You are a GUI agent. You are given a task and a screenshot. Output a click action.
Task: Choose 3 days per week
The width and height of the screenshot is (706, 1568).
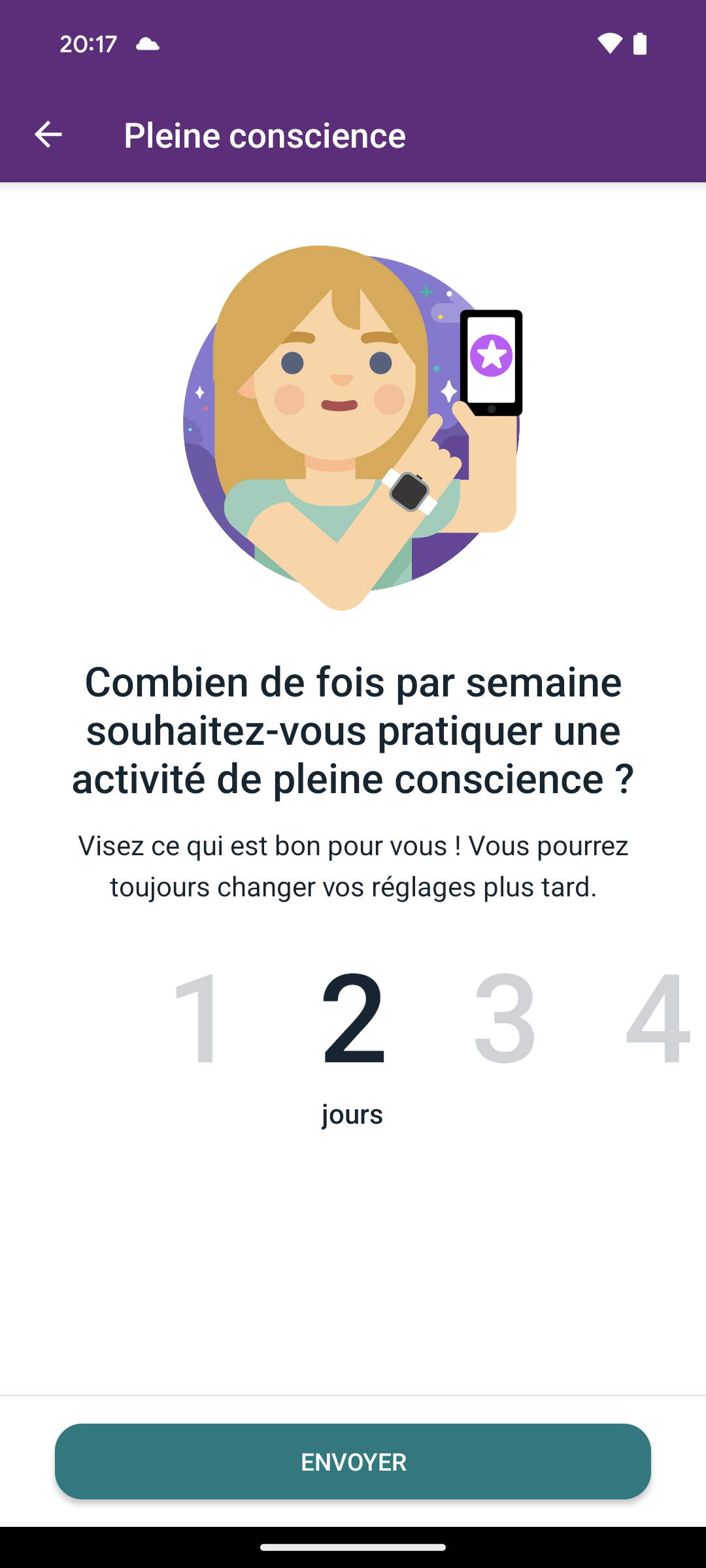click(505, 1019)
